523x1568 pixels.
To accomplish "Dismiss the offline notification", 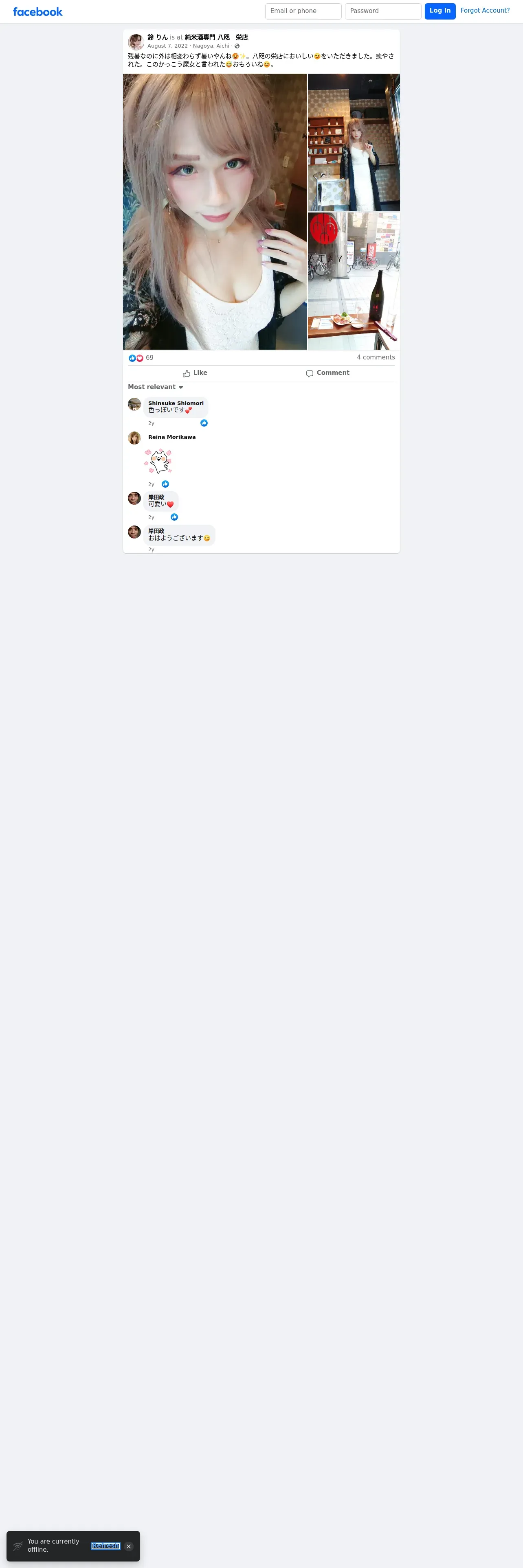I will tap(128, 1546).
